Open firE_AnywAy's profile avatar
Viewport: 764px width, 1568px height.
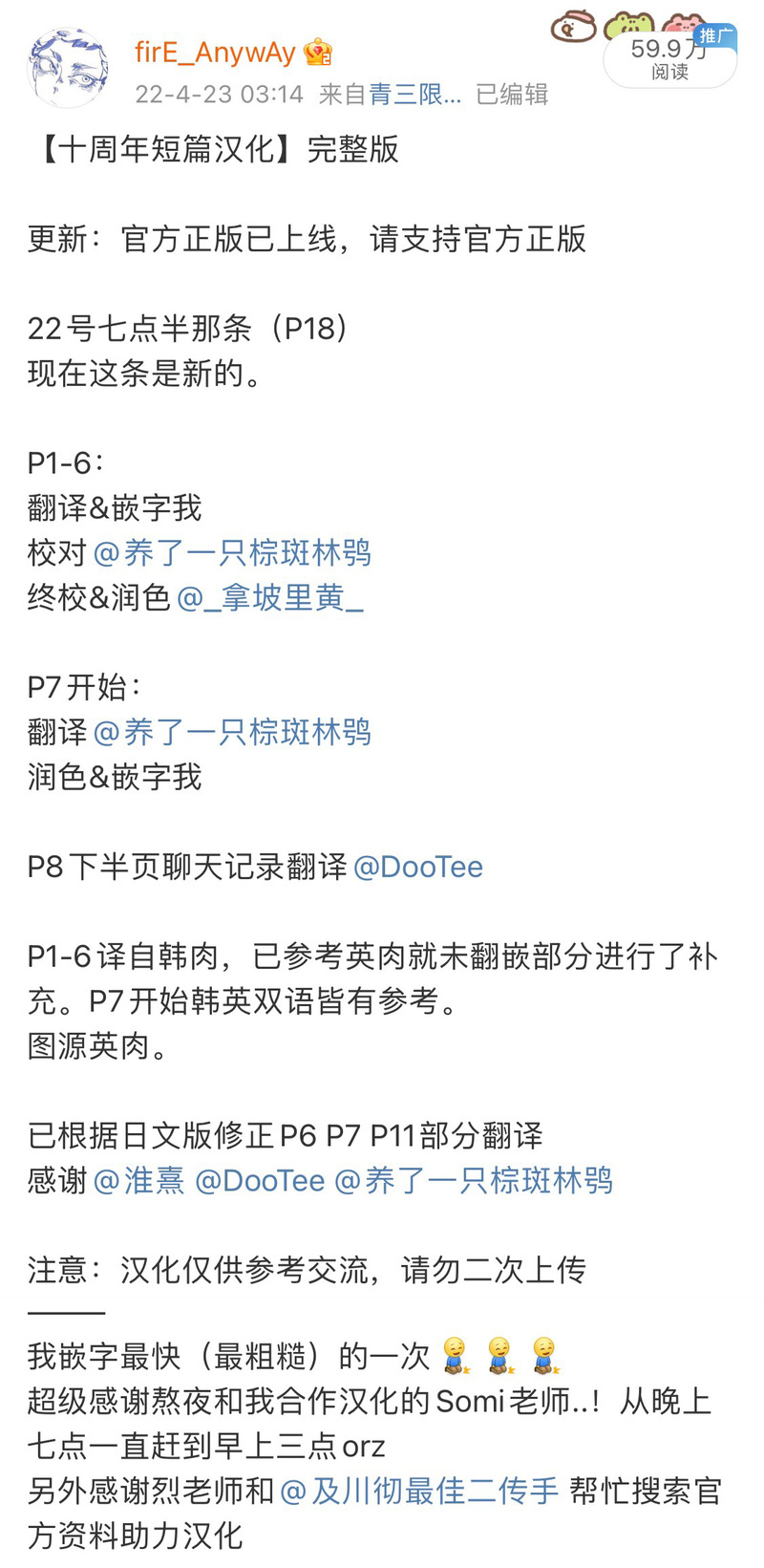click(68, 69)
